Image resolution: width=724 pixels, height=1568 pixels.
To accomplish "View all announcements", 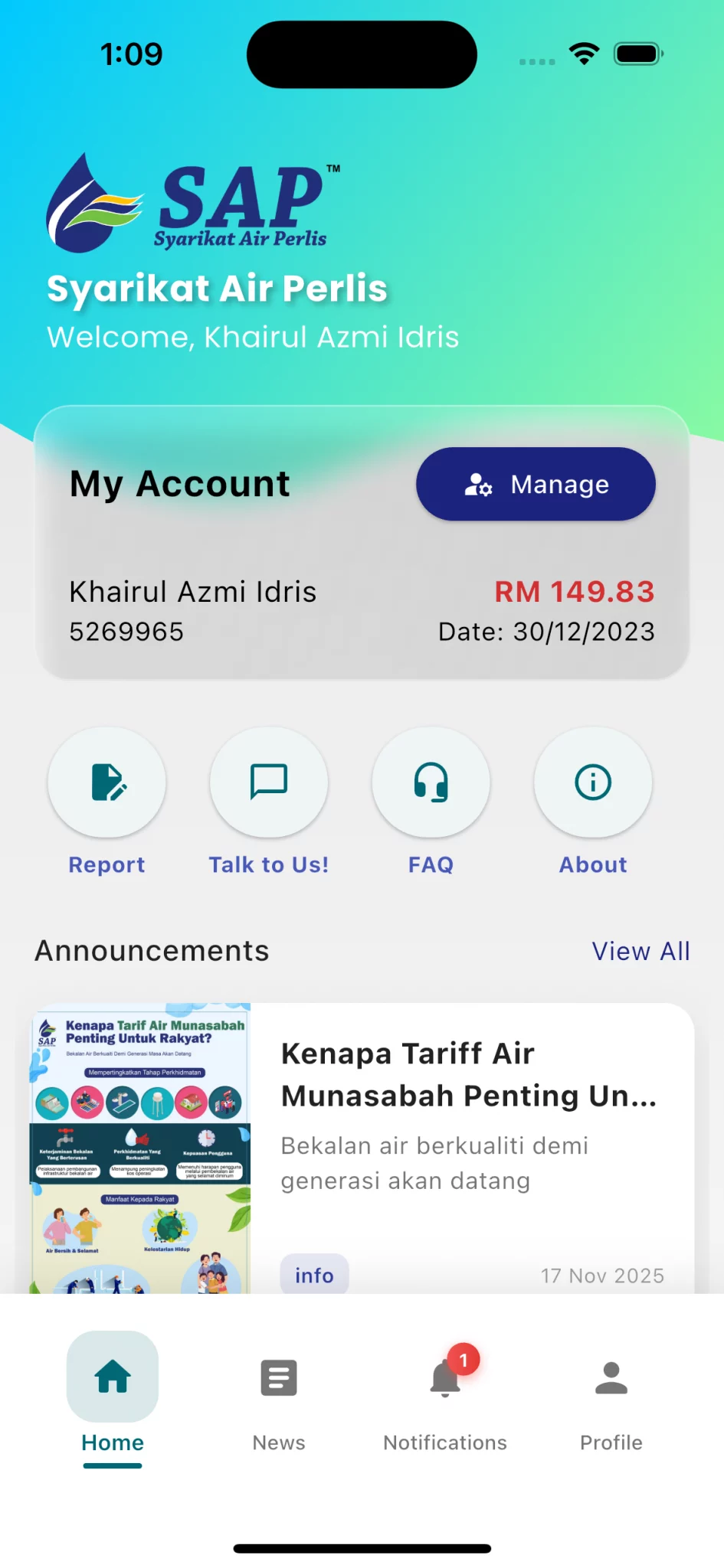I will [640, 951].
